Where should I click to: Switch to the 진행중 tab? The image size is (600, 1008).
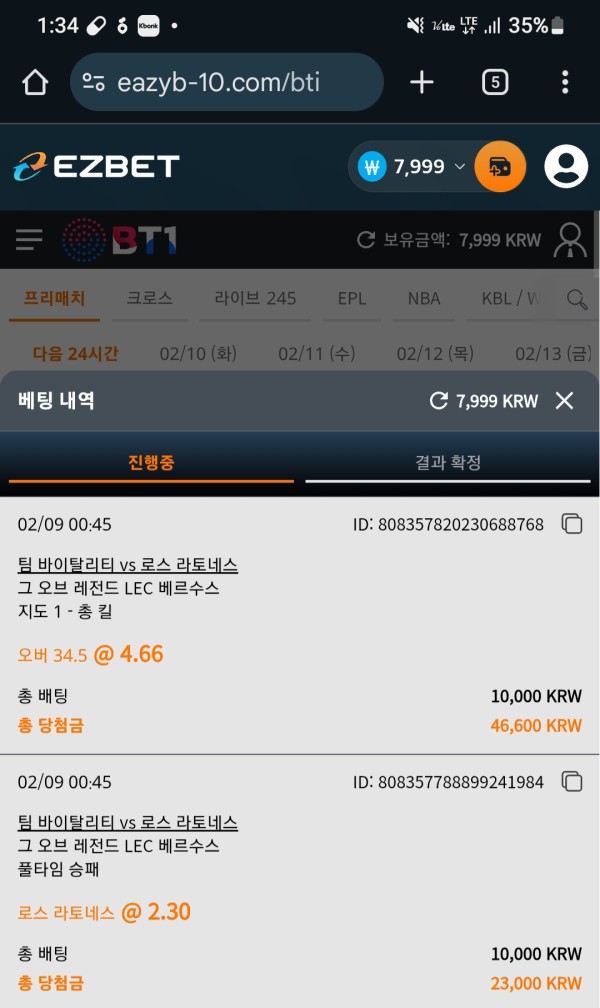pyautogui.click(x=151, y=463)
